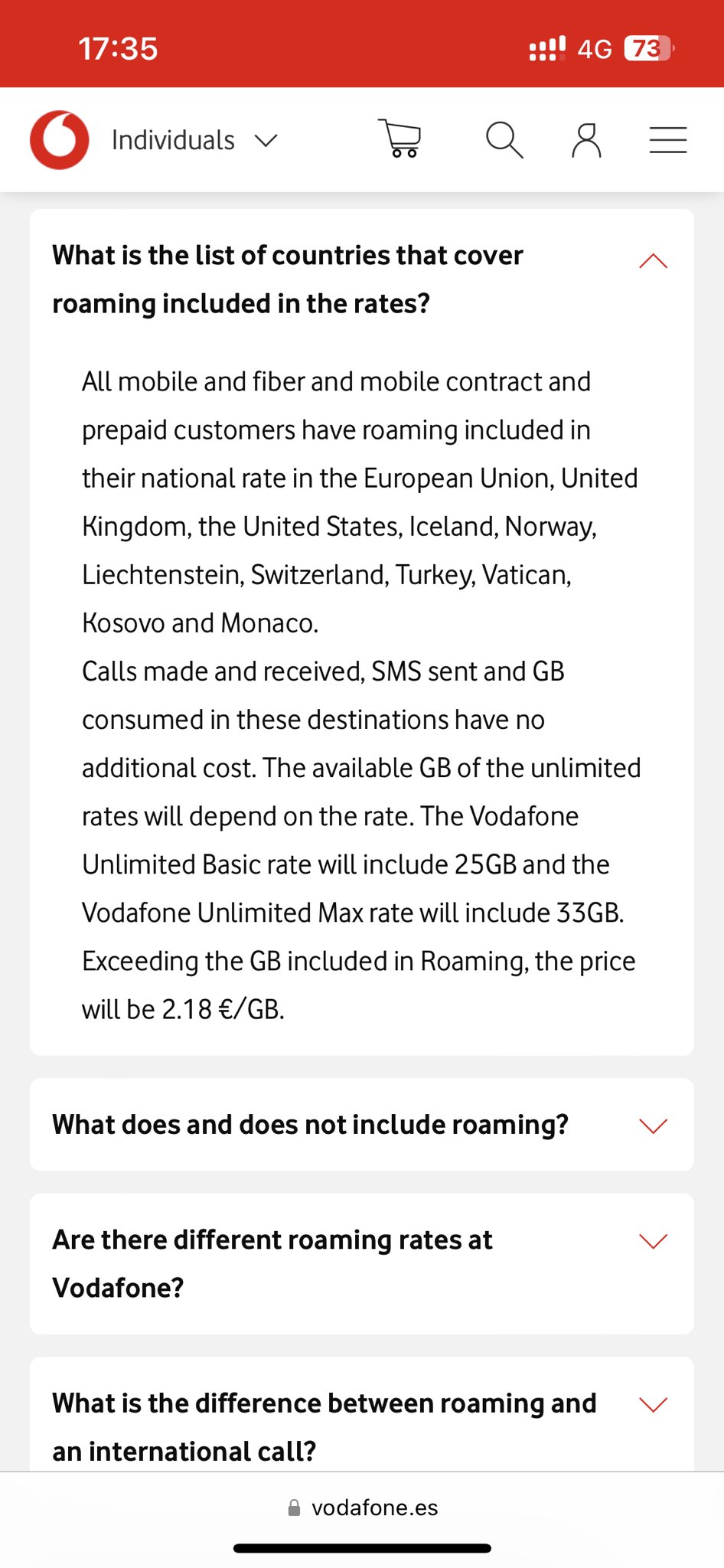Open the Individuals dropdown

click(x=194, y=140)
